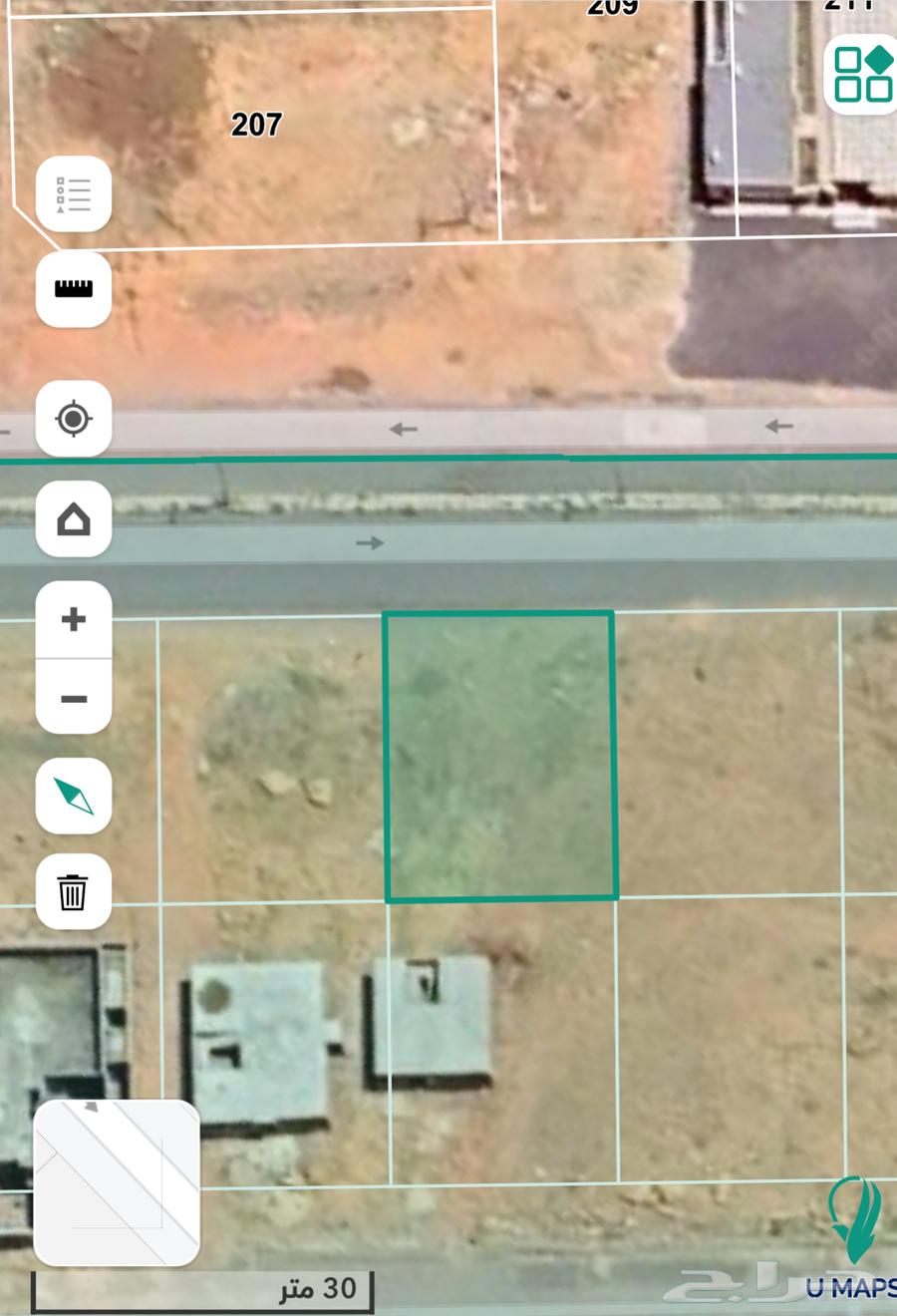Return to the home map view
The height and width of the screenshot is (1316, 897).
pyautogui.click(x=73, y=519)
